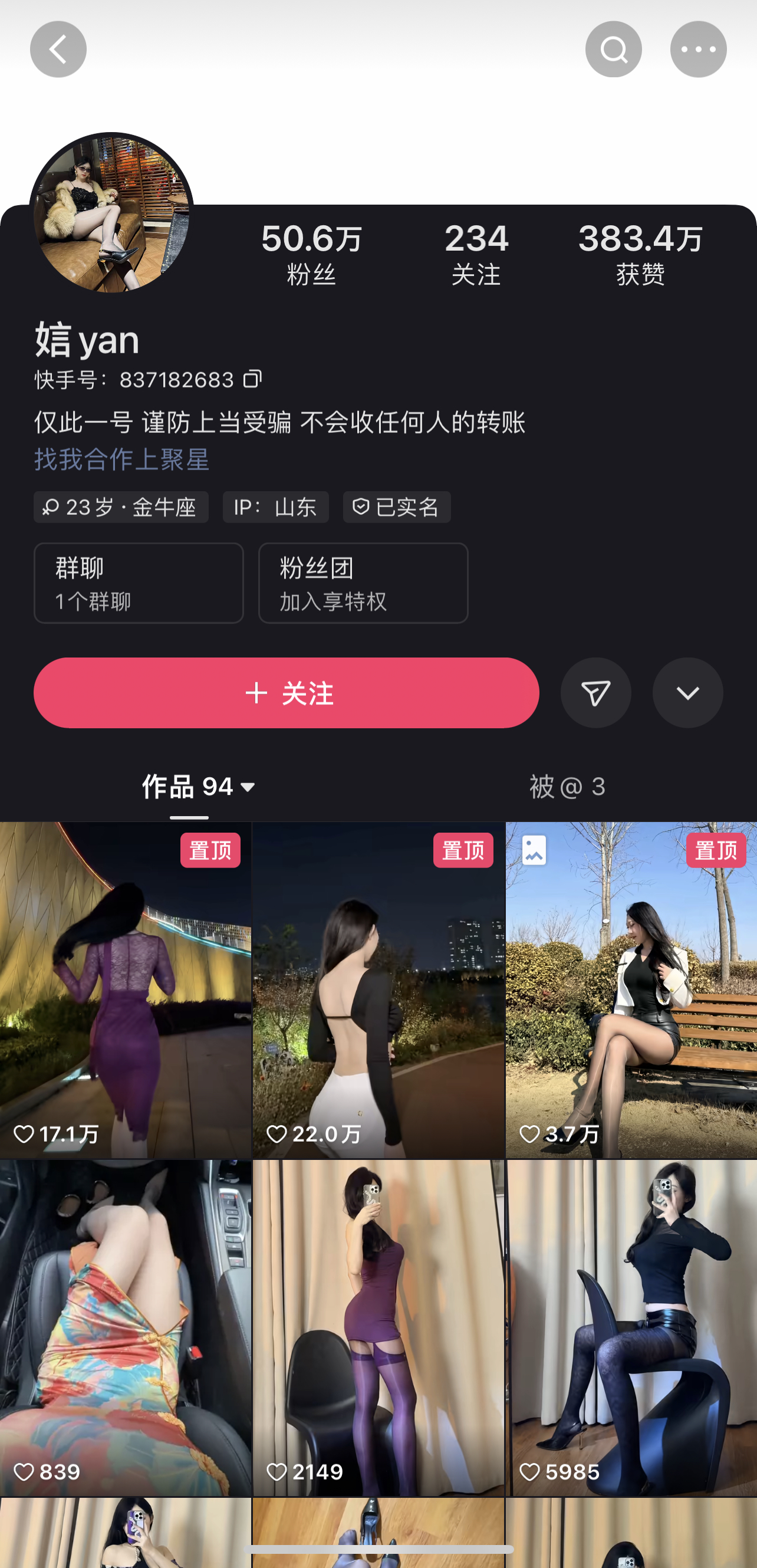This screenshot has width=757, height=1568.
Task: Follow this user with the 关注 button
Action: [286, 693]
